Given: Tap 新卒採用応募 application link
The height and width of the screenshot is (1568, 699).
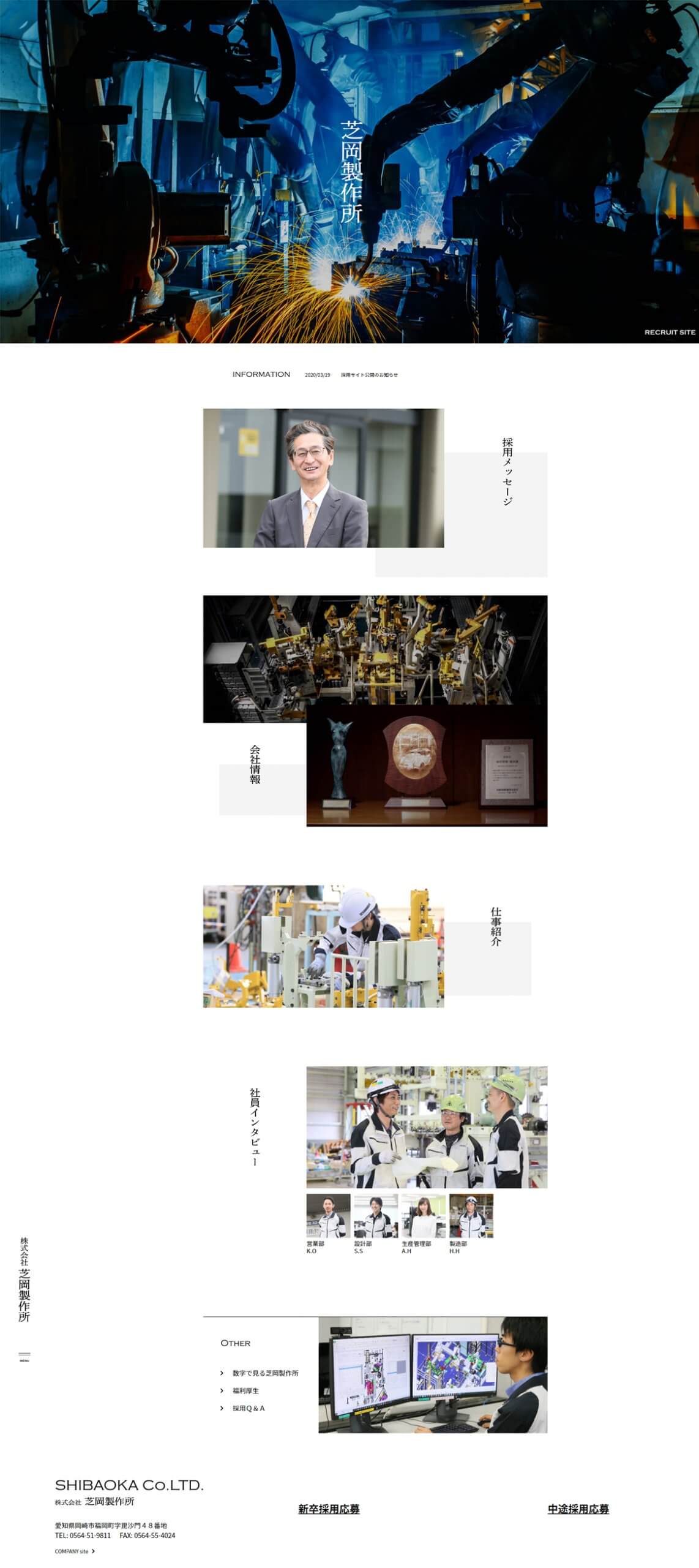Looking at the screenshot, I should (329, 1509).
